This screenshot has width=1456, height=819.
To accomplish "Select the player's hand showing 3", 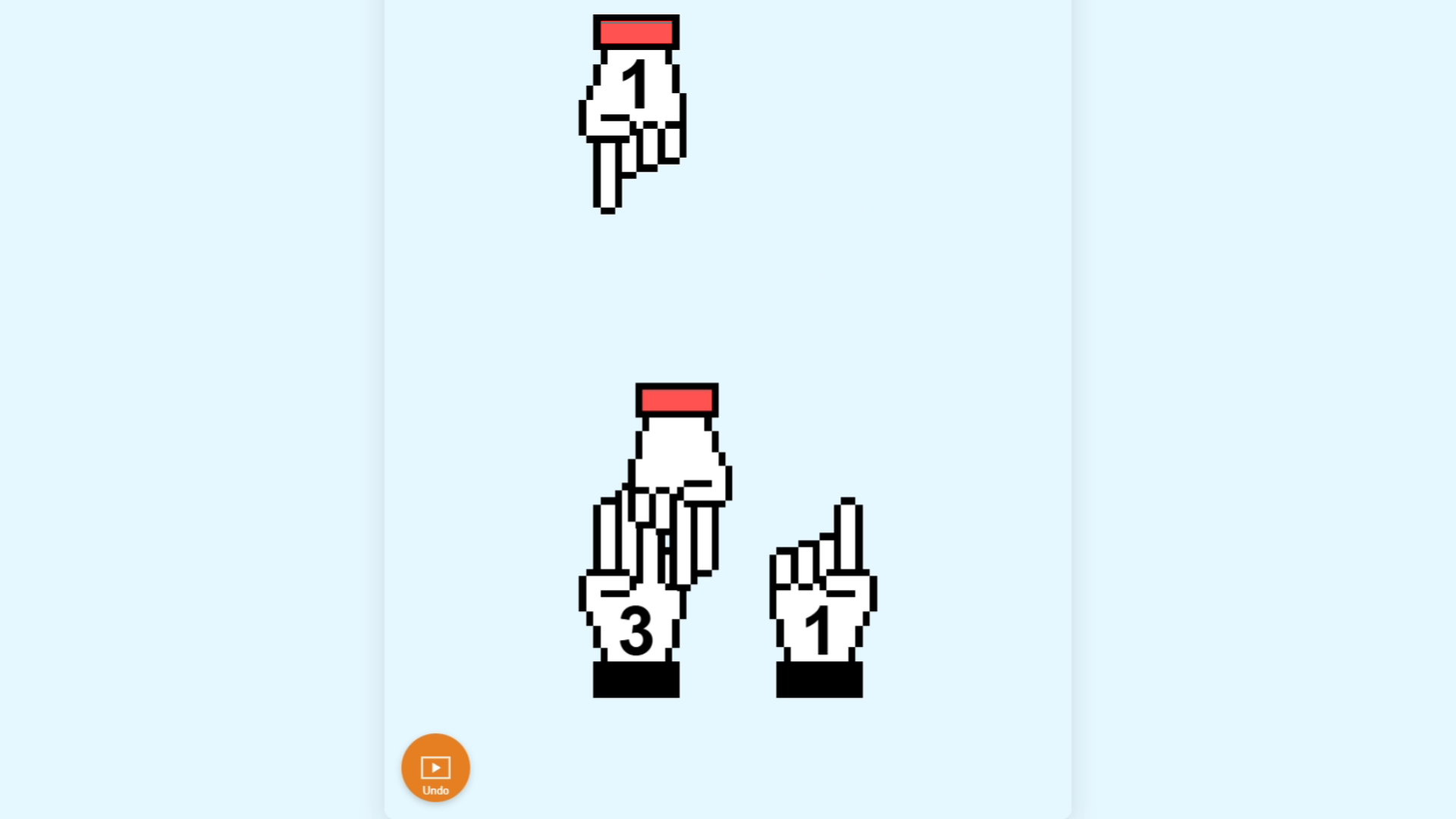I will pyautogui.click(x=635, y=629).
